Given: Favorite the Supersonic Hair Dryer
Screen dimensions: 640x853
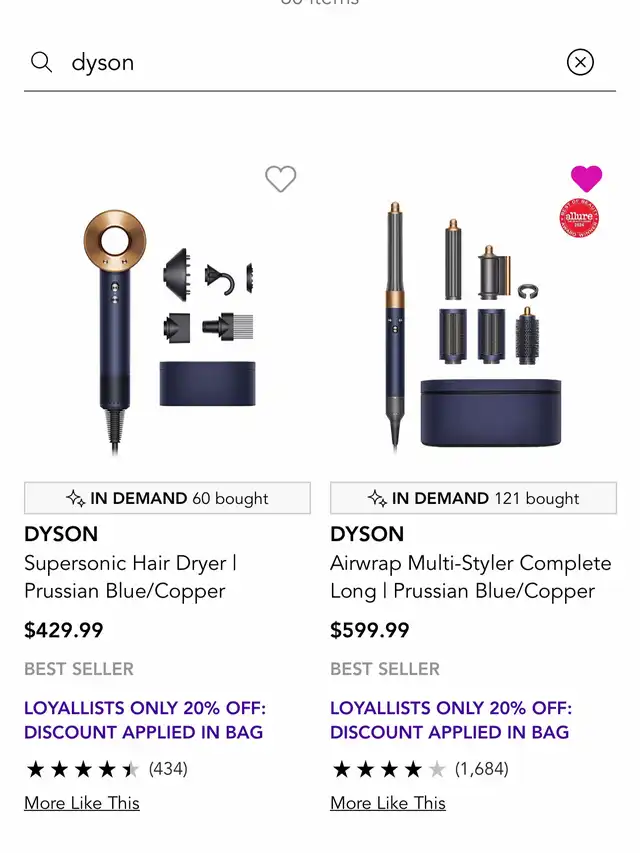Looking at the screenshot, I should pyautogui.click(x=281, y=179).
